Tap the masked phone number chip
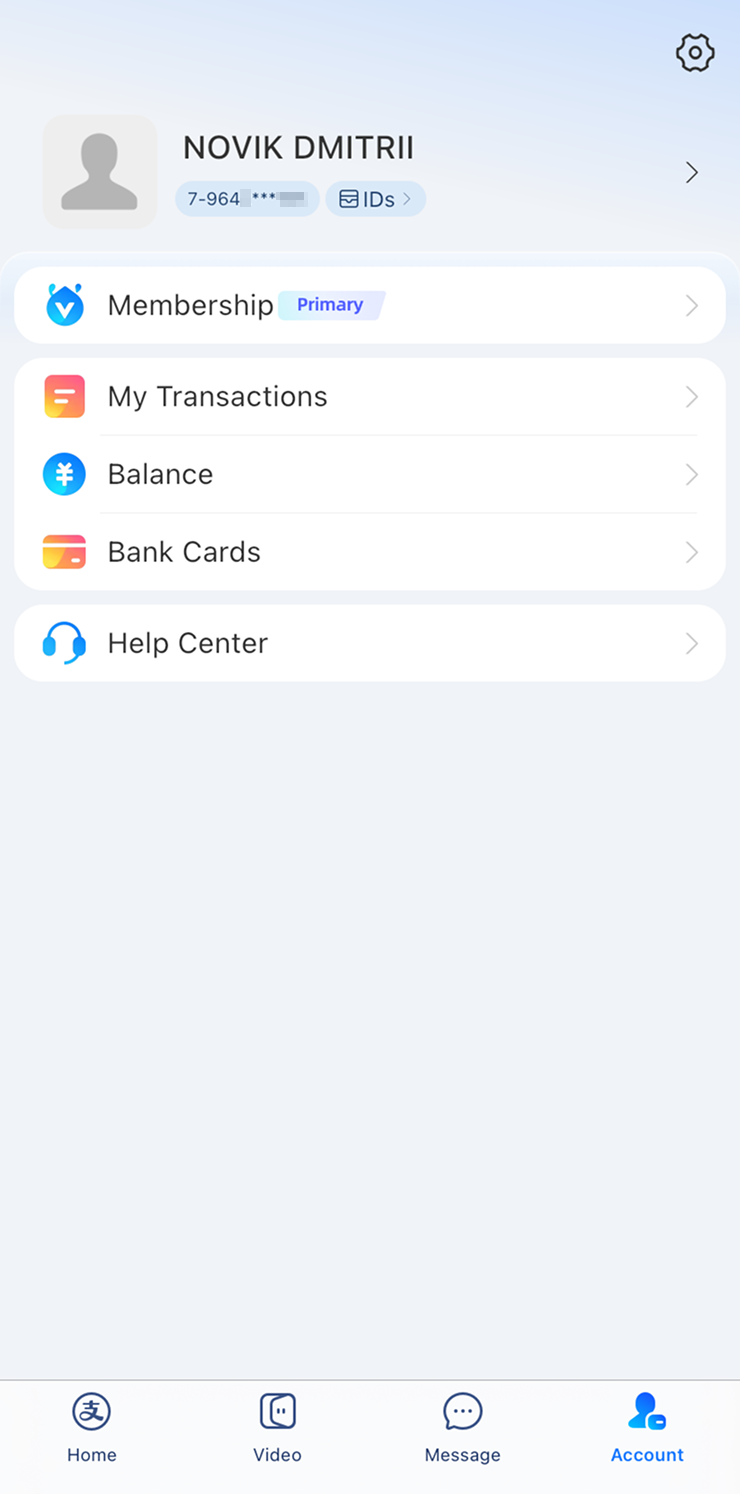The image size is (740, 1494). click(x=247, y=199)
